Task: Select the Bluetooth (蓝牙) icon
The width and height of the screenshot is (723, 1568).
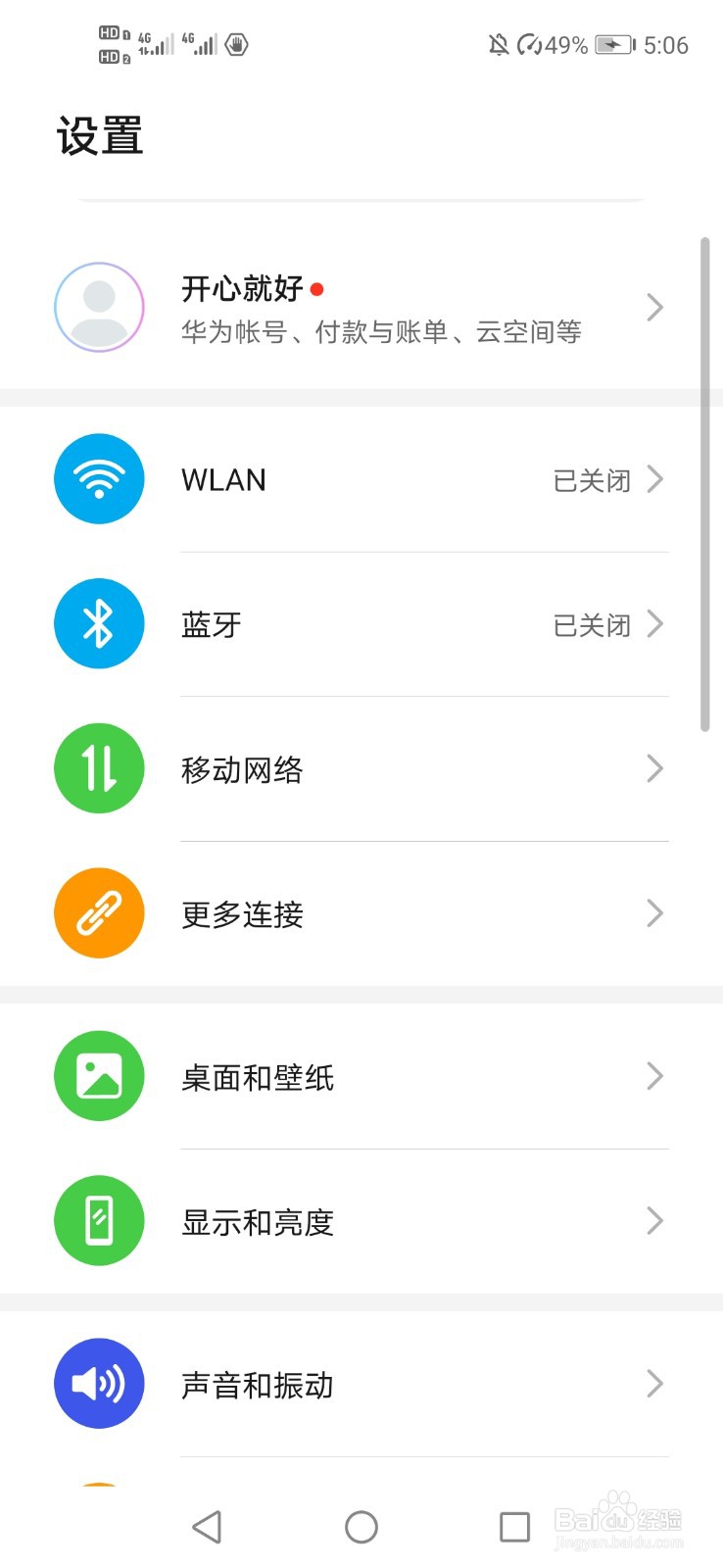Action: pos(98,623)
